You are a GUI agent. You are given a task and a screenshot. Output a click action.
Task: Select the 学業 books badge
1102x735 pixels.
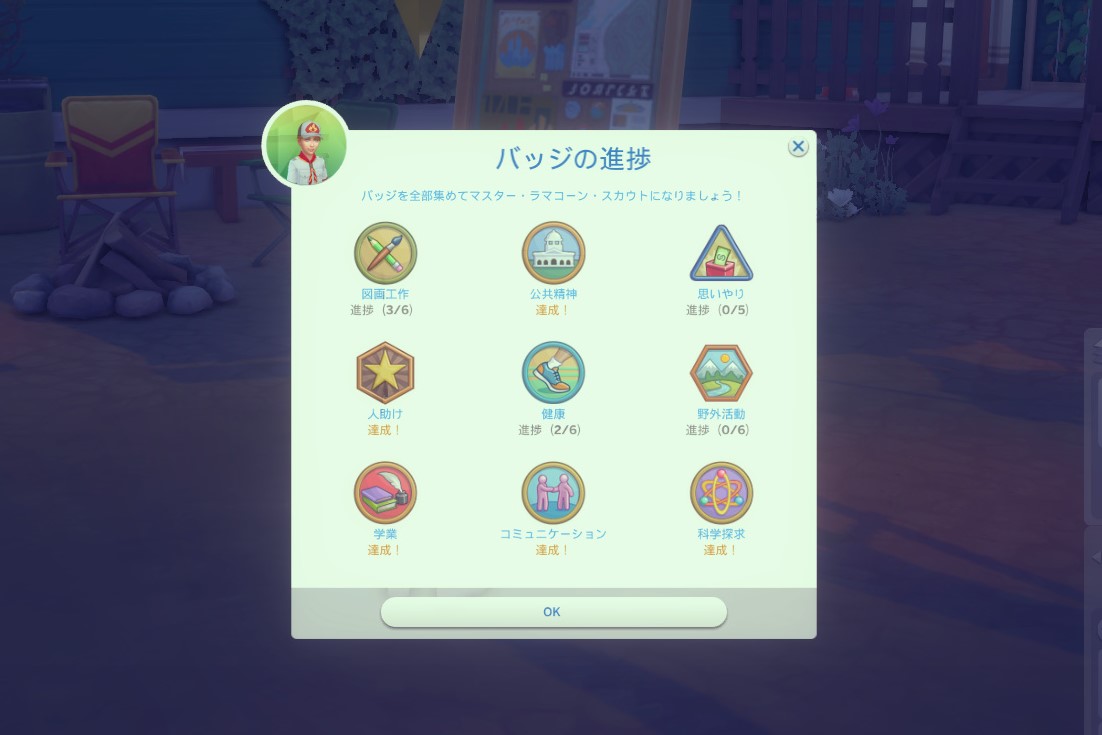pos(385,493)
